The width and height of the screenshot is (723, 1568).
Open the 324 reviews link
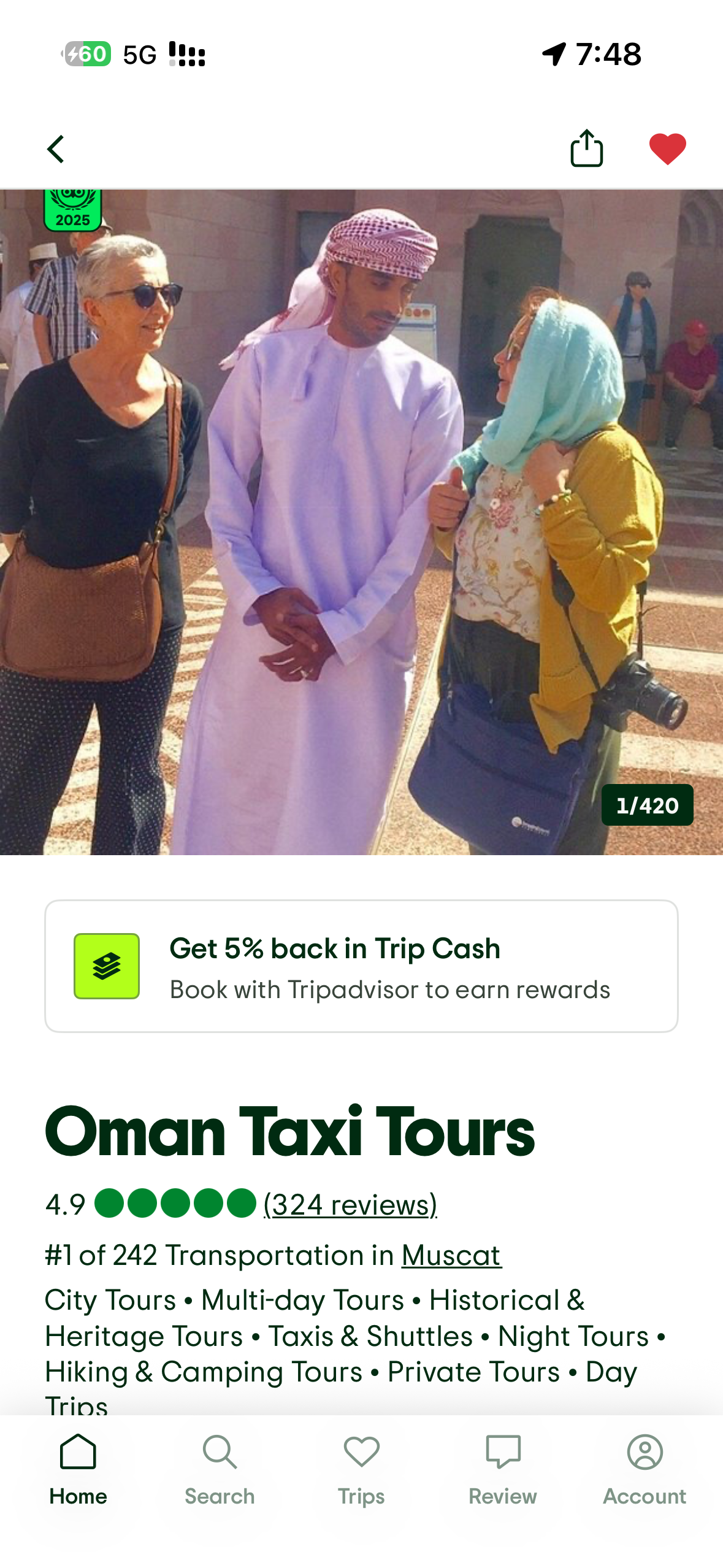pos(350,1204)
